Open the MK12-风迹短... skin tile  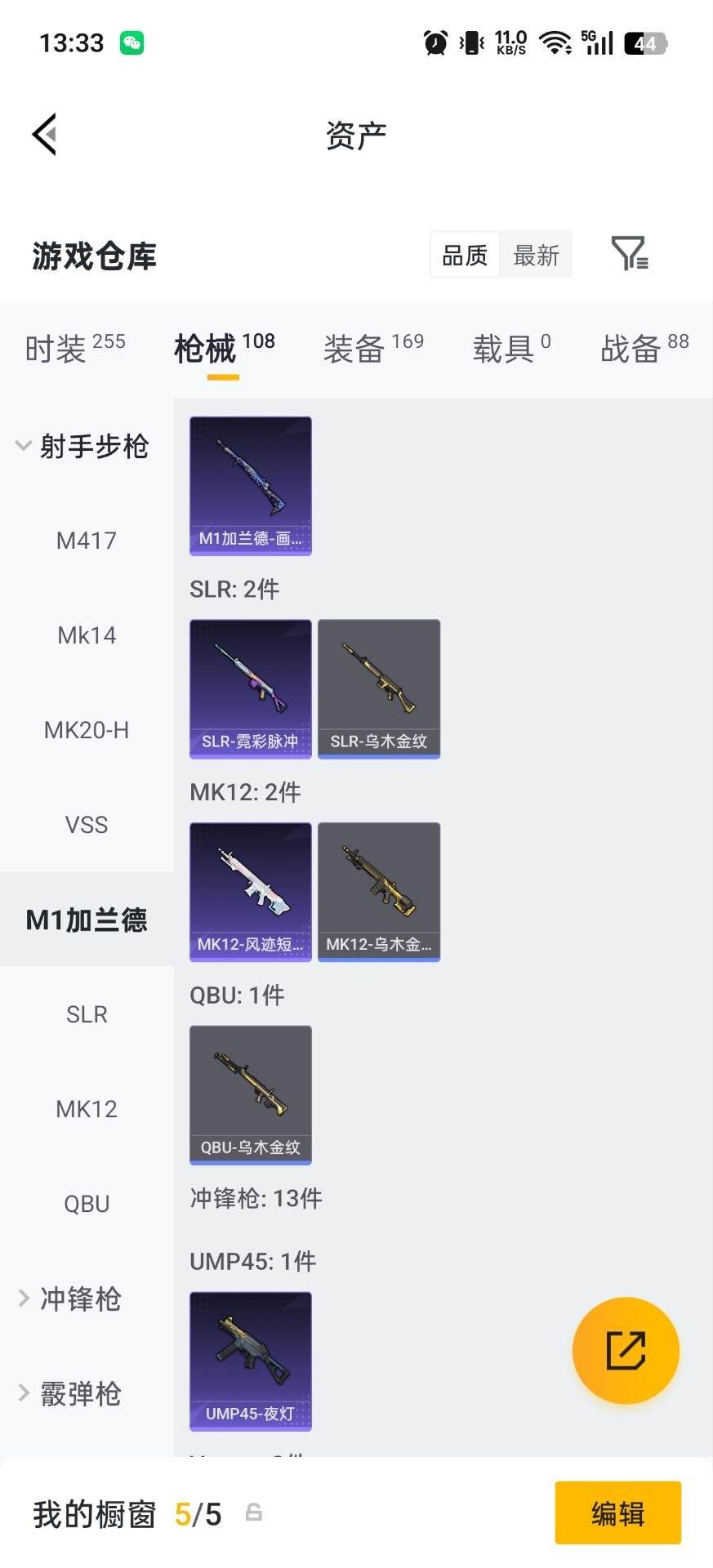coord(251,892)
